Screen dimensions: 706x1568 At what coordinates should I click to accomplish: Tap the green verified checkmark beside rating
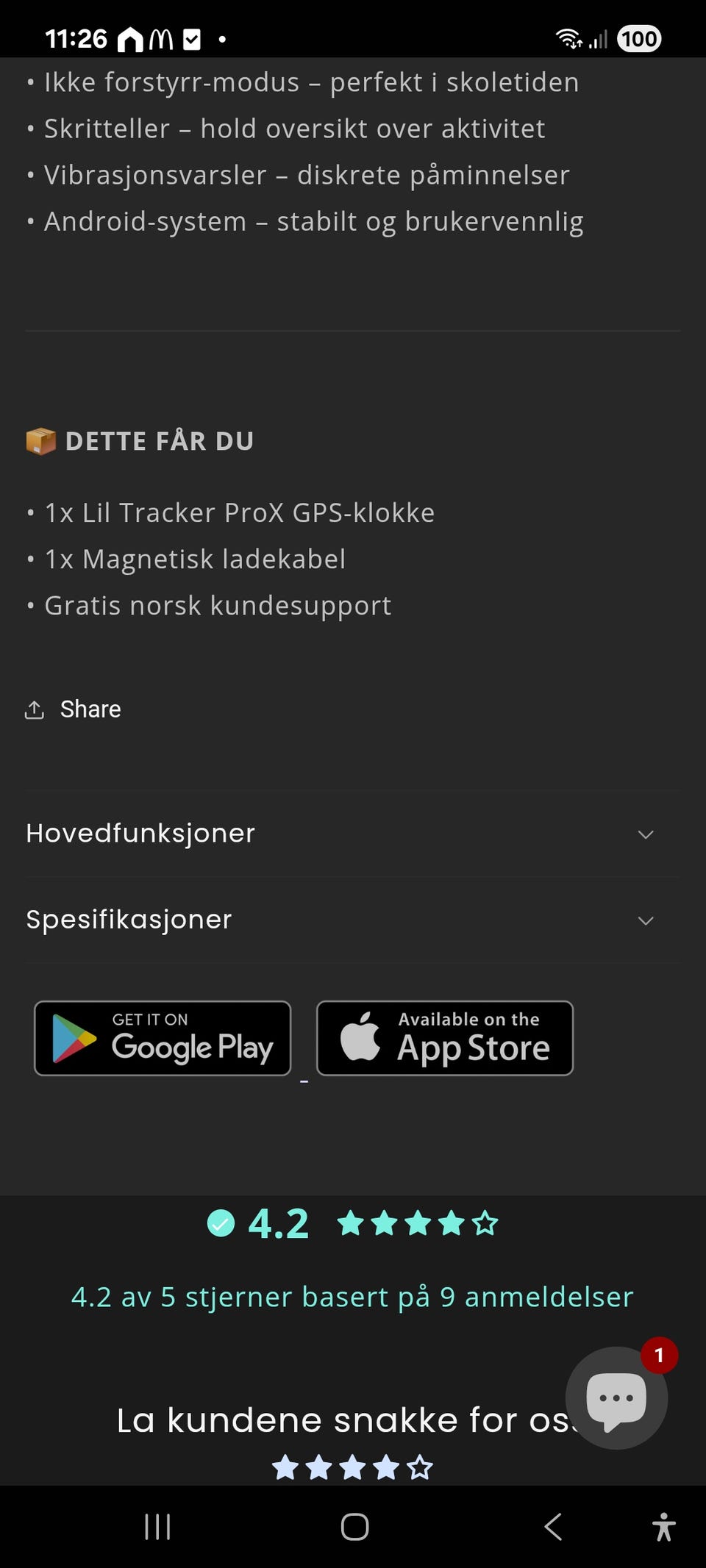221,1221
